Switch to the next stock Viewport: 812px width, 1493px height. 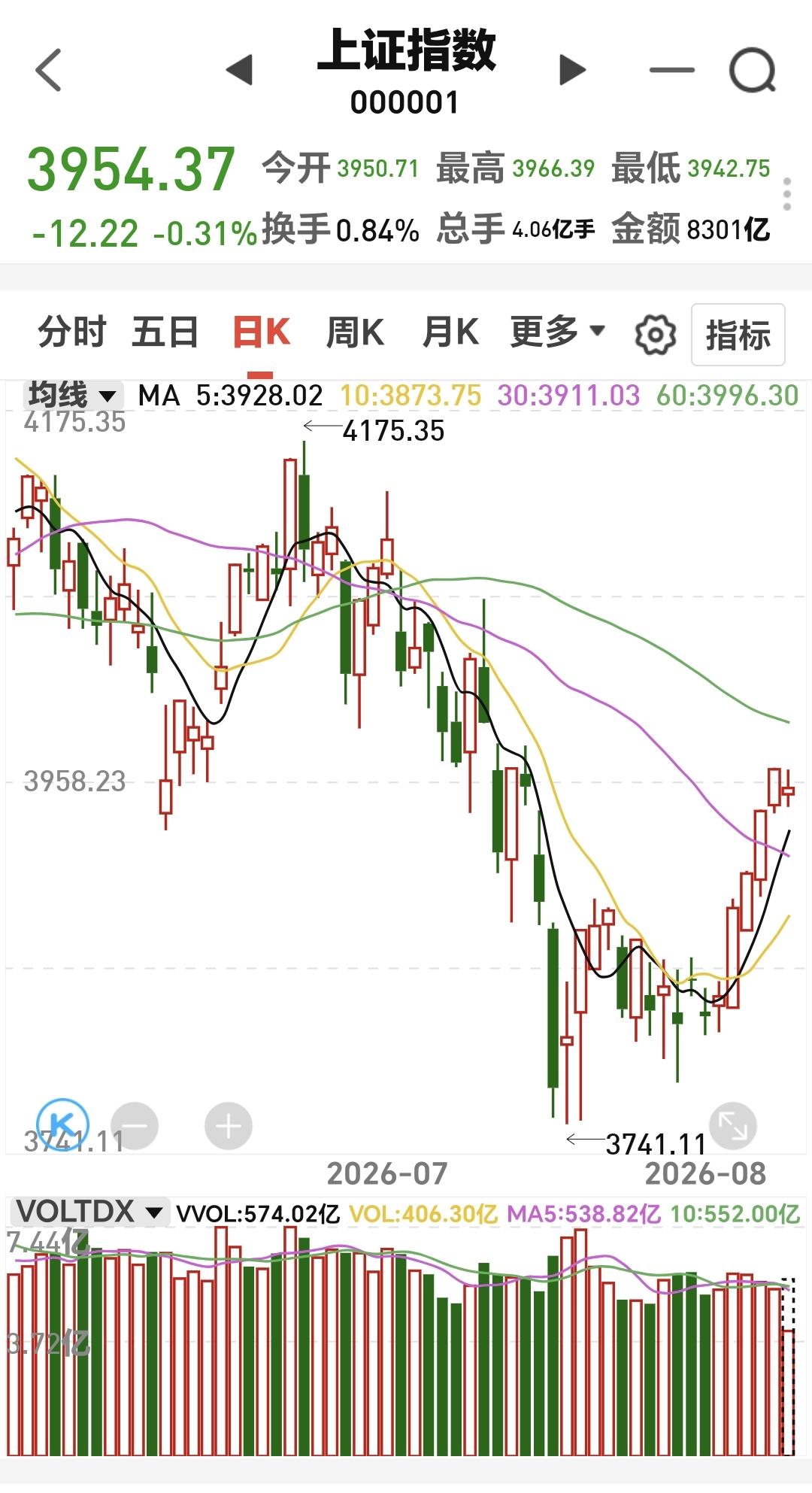(572, 70)
